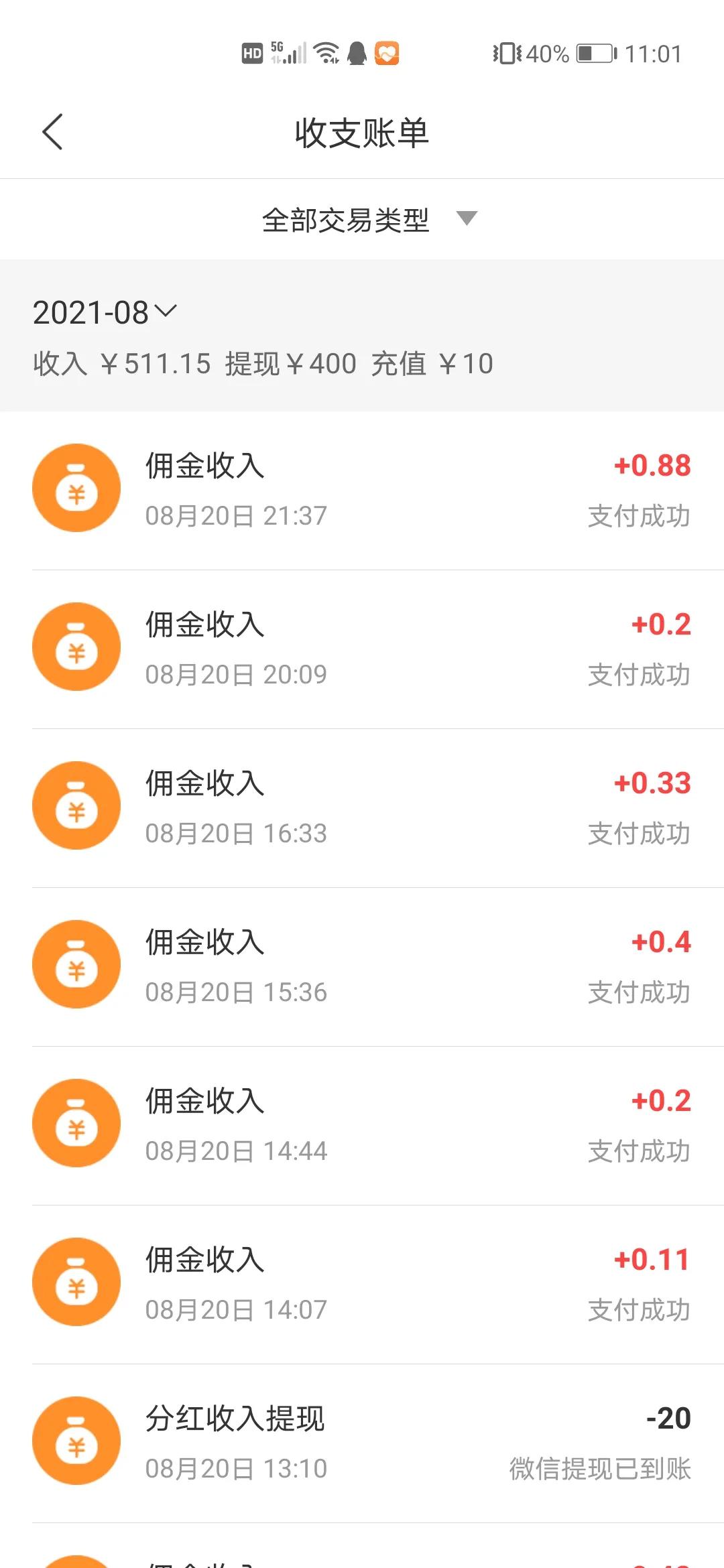This screenshot has width=724, height=1568.
Task: Tap the money bag icon on the +0.88 entry
Action: pos(76,488)
